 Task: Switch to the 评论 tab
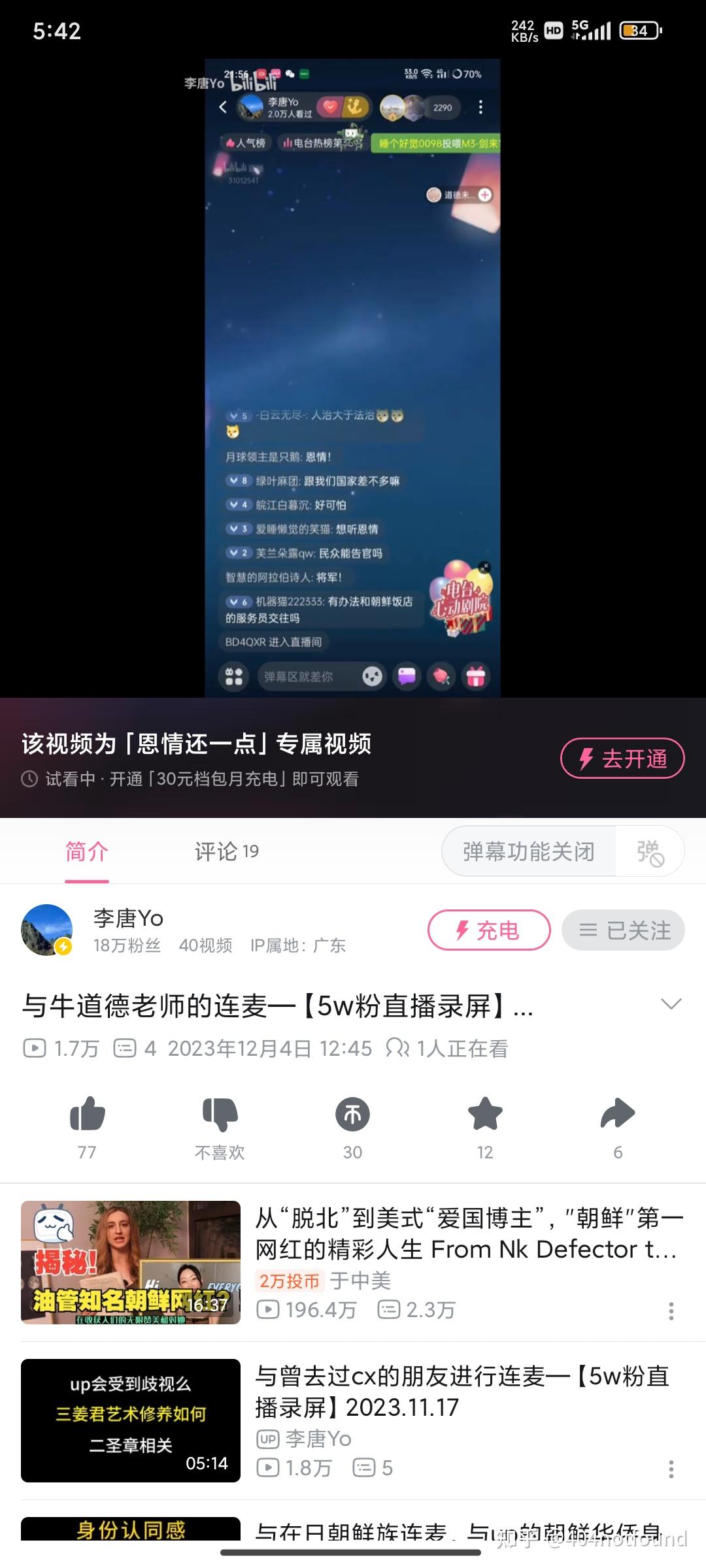226,851
